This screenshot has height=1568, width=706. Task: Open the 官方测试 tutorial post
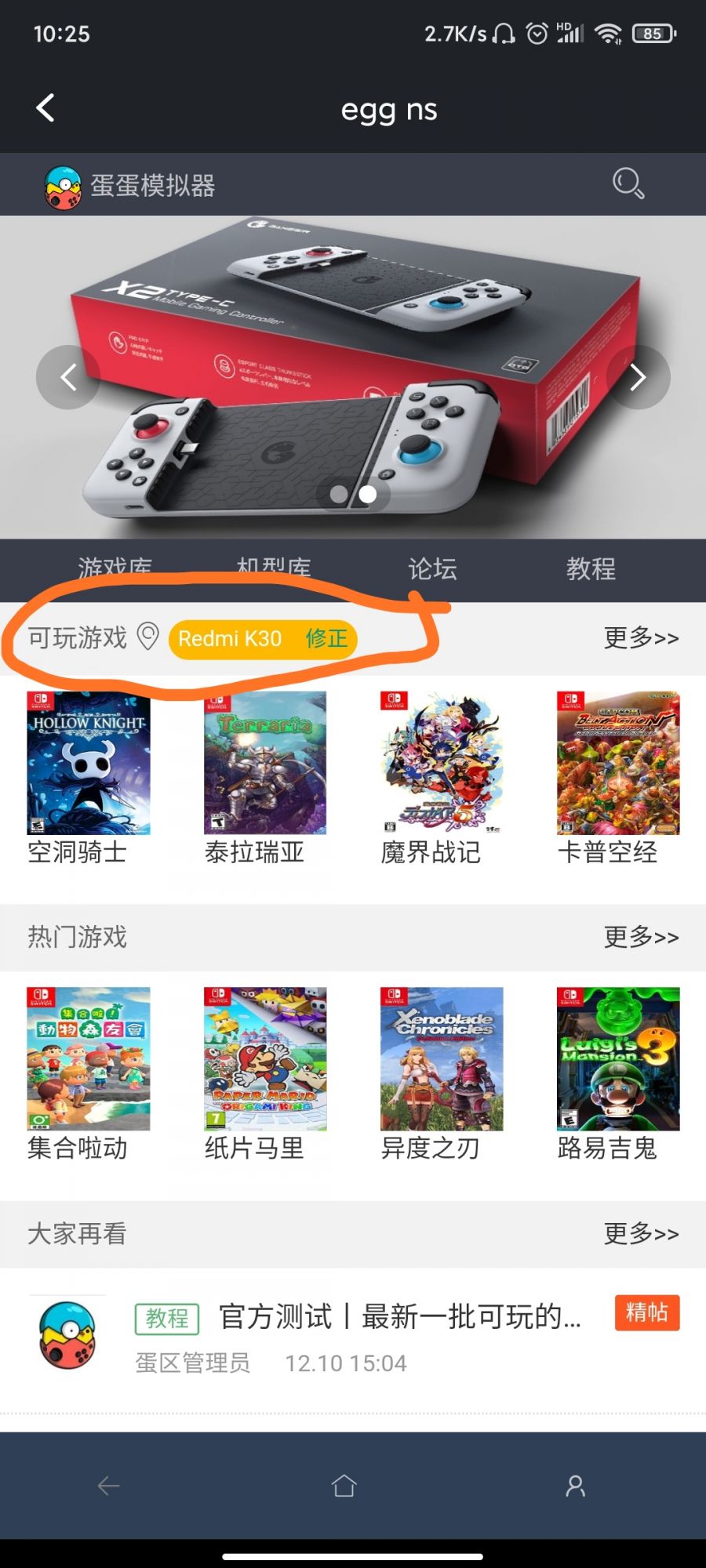coord(398,1317)
